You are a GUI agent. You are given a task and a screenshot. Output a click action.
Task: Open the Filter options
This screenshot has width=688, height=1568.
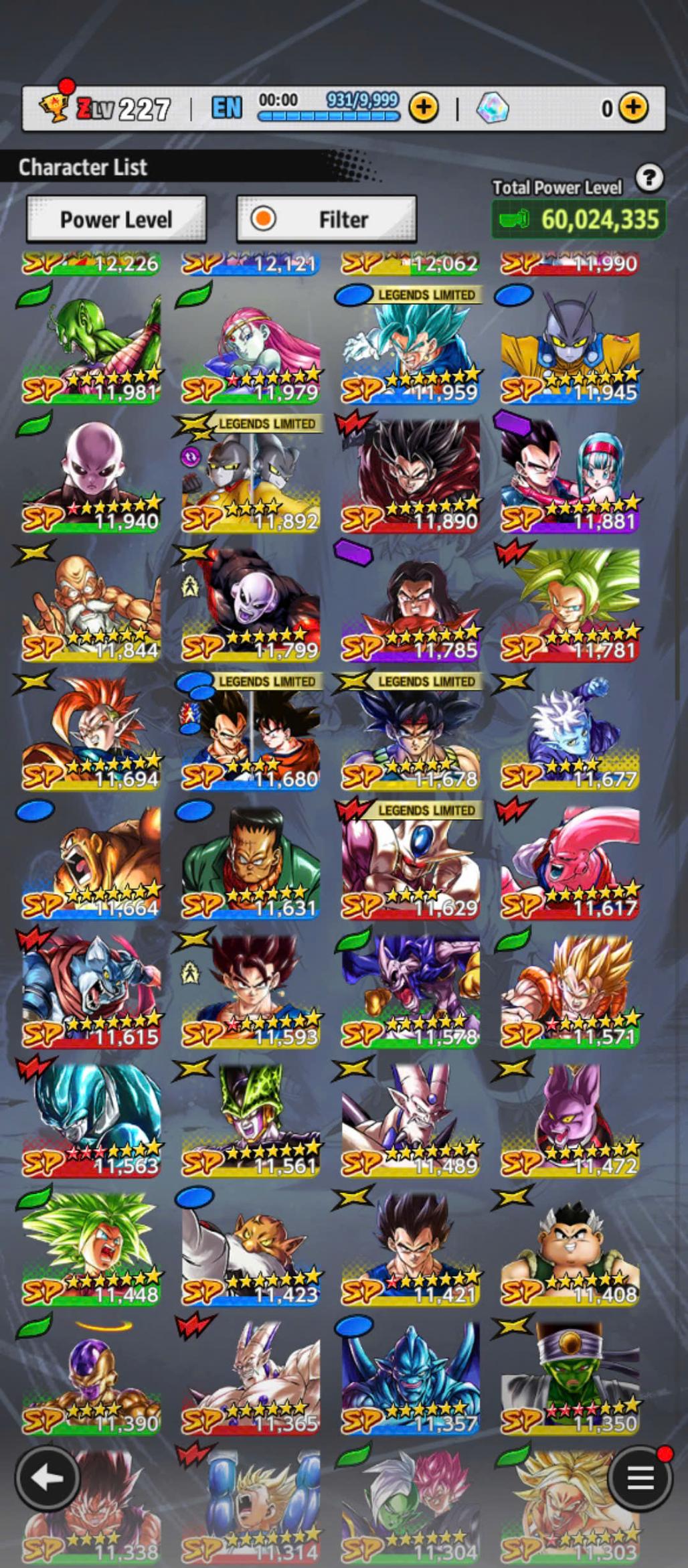327,219
